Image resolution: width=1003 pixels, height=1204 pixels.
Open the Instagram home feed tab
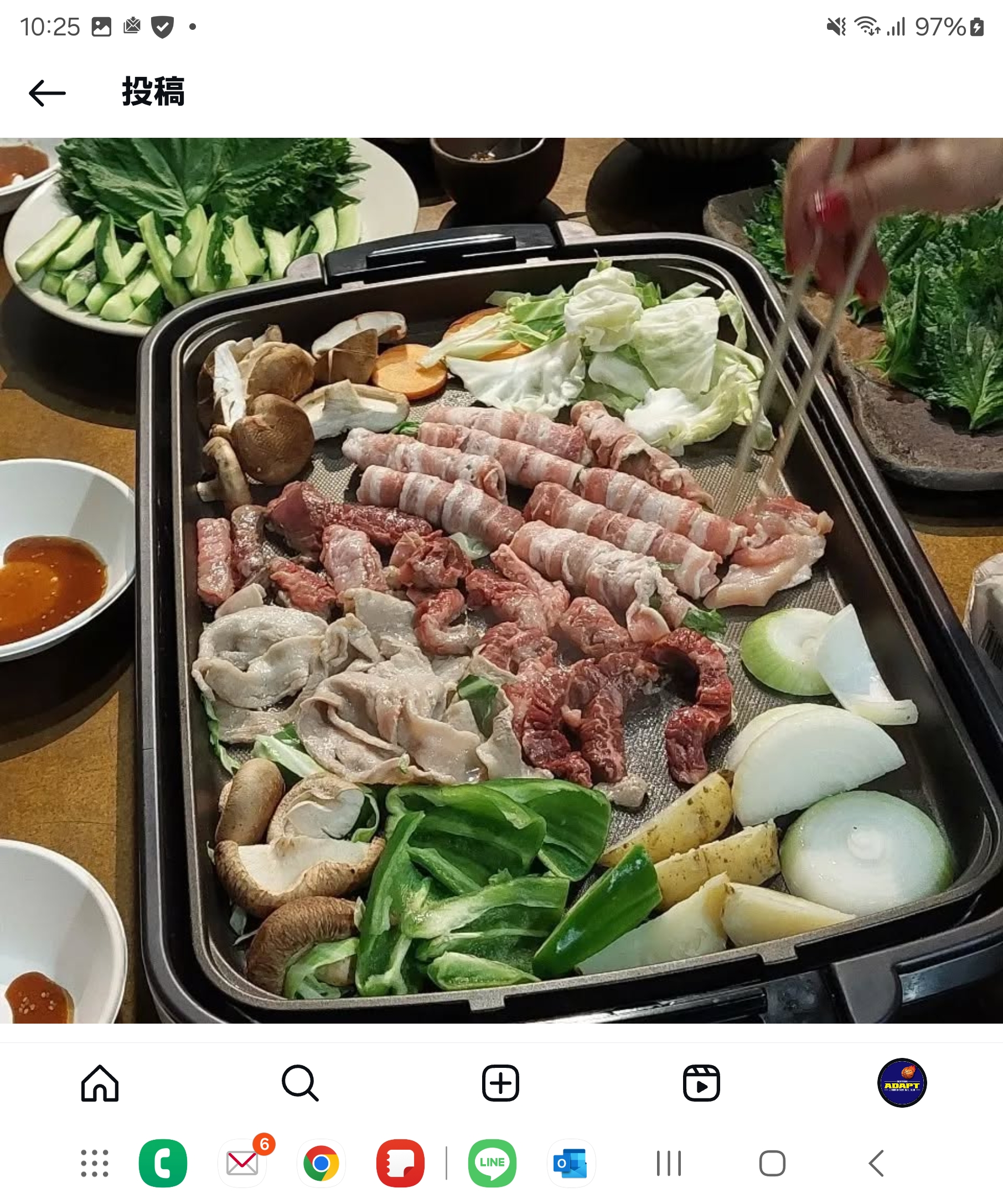[x=100, y=1083]
